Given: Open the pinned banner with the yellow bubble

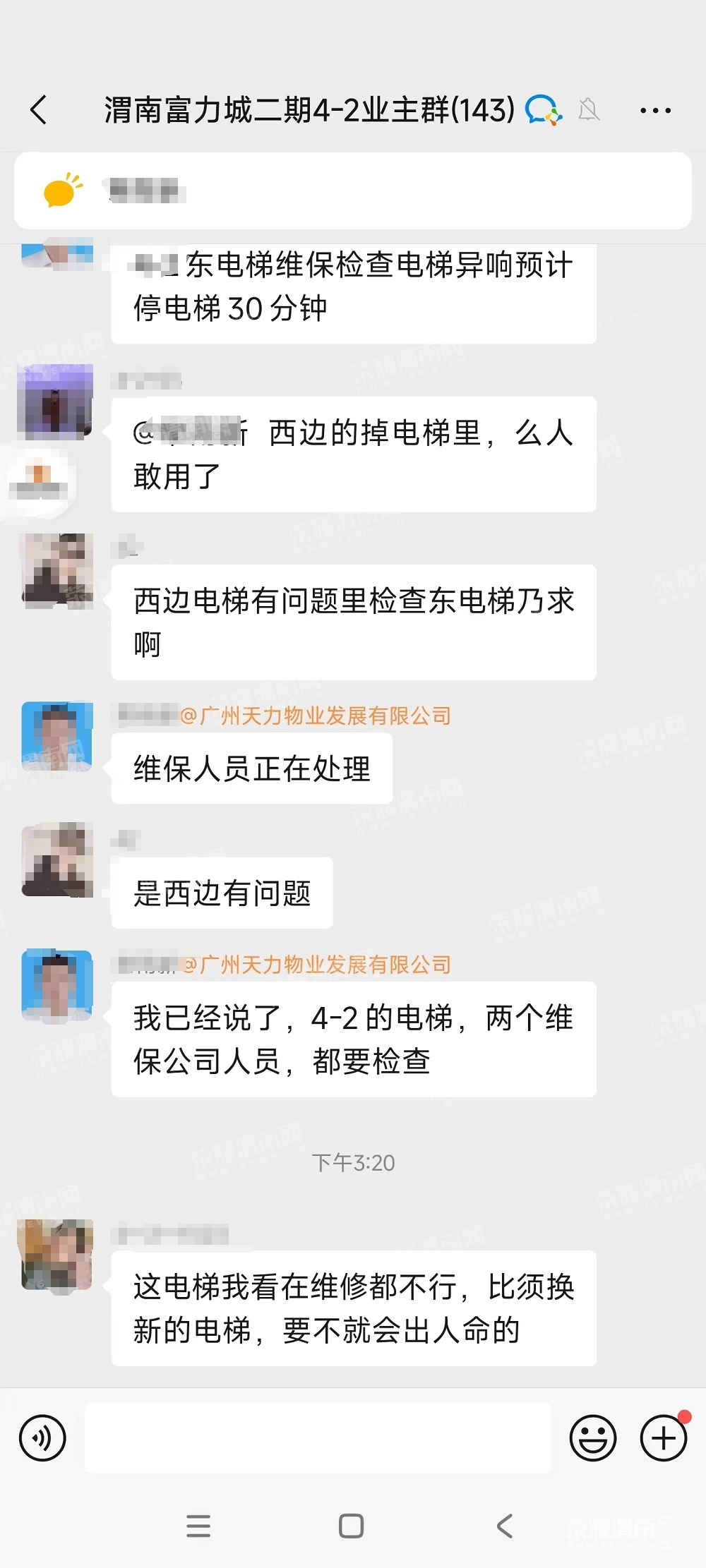Looking at the screenshot, I should [353, 191].
